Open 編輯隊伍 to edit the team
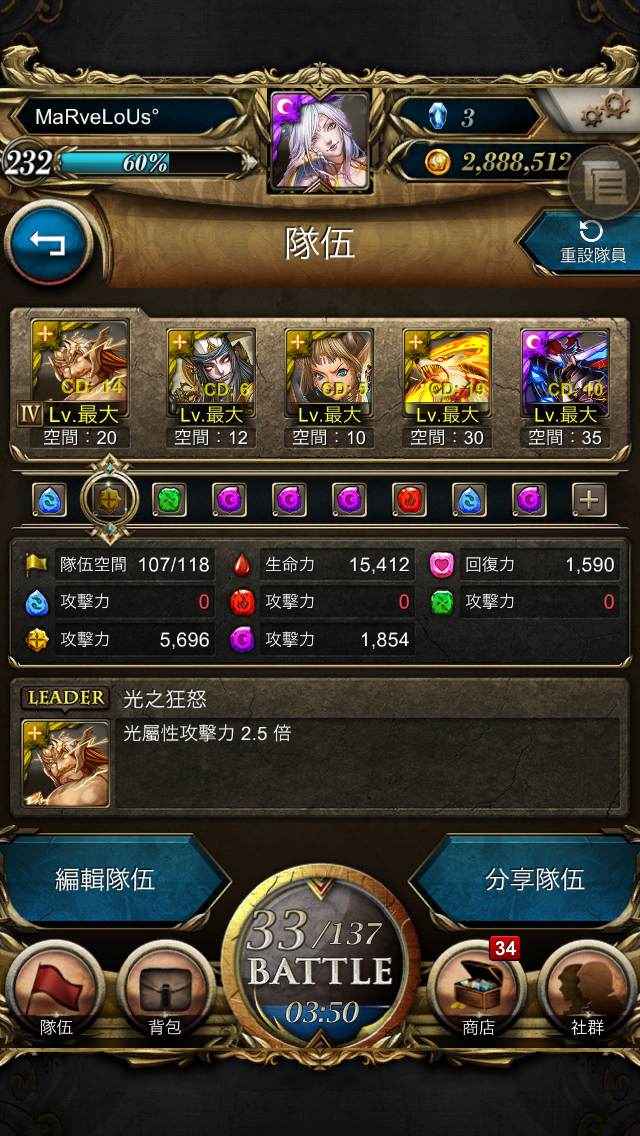The width and height of the screenshot is (640, 1136). tap(105, 879)
